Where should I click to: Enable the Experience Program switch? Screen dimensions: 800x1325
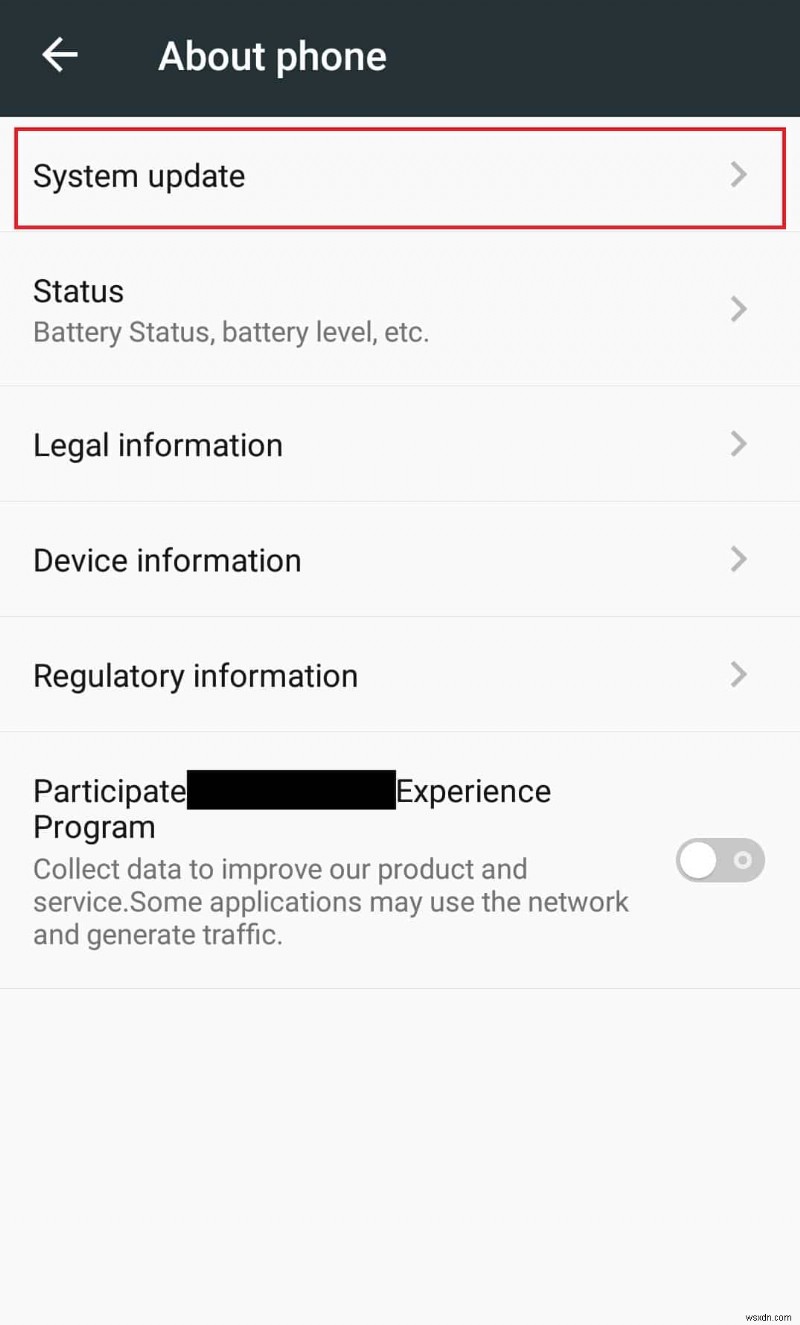click(x=720, y=860)
